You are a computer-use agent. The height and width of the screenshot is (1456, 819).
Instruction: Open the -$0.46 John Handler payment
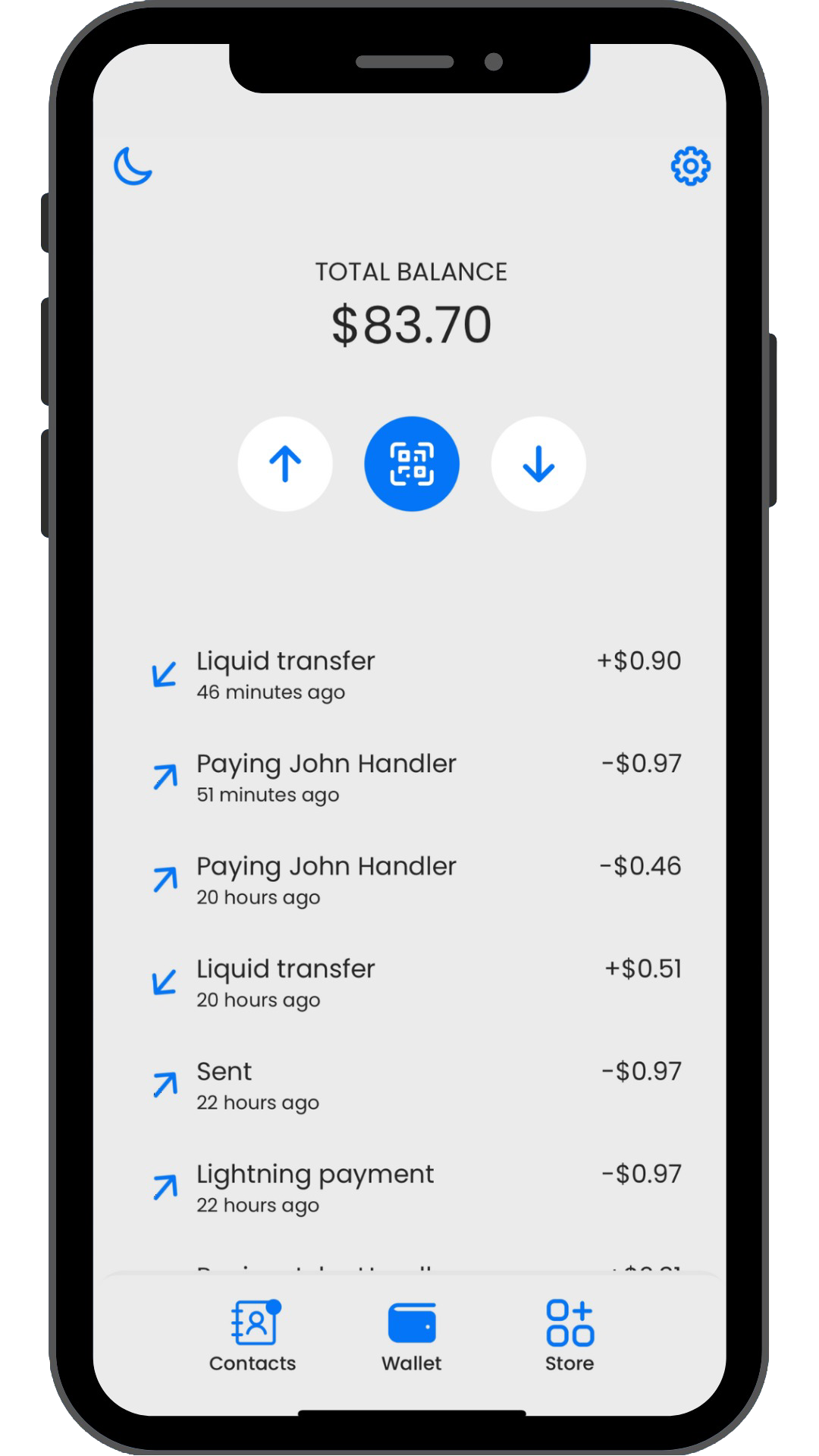412,880
